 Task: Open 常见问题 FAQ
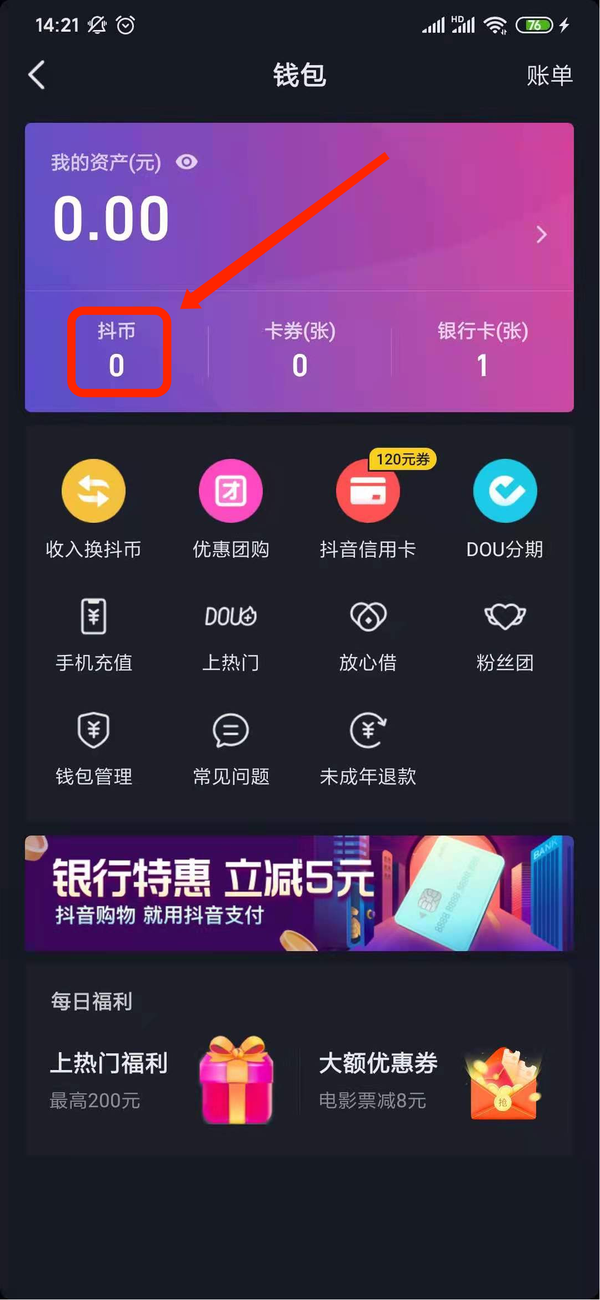230,748
